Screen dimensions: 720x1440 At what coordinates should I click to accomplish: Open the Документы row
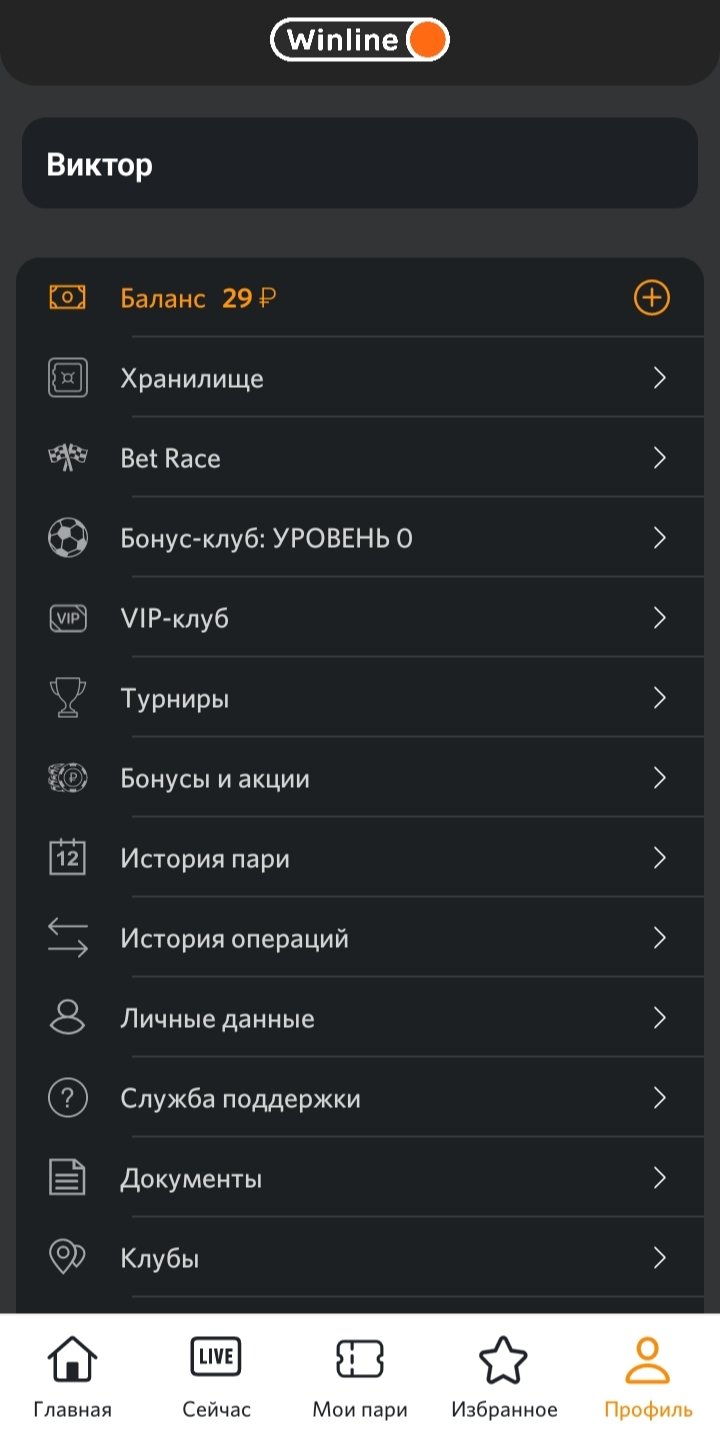(360, 1178)
